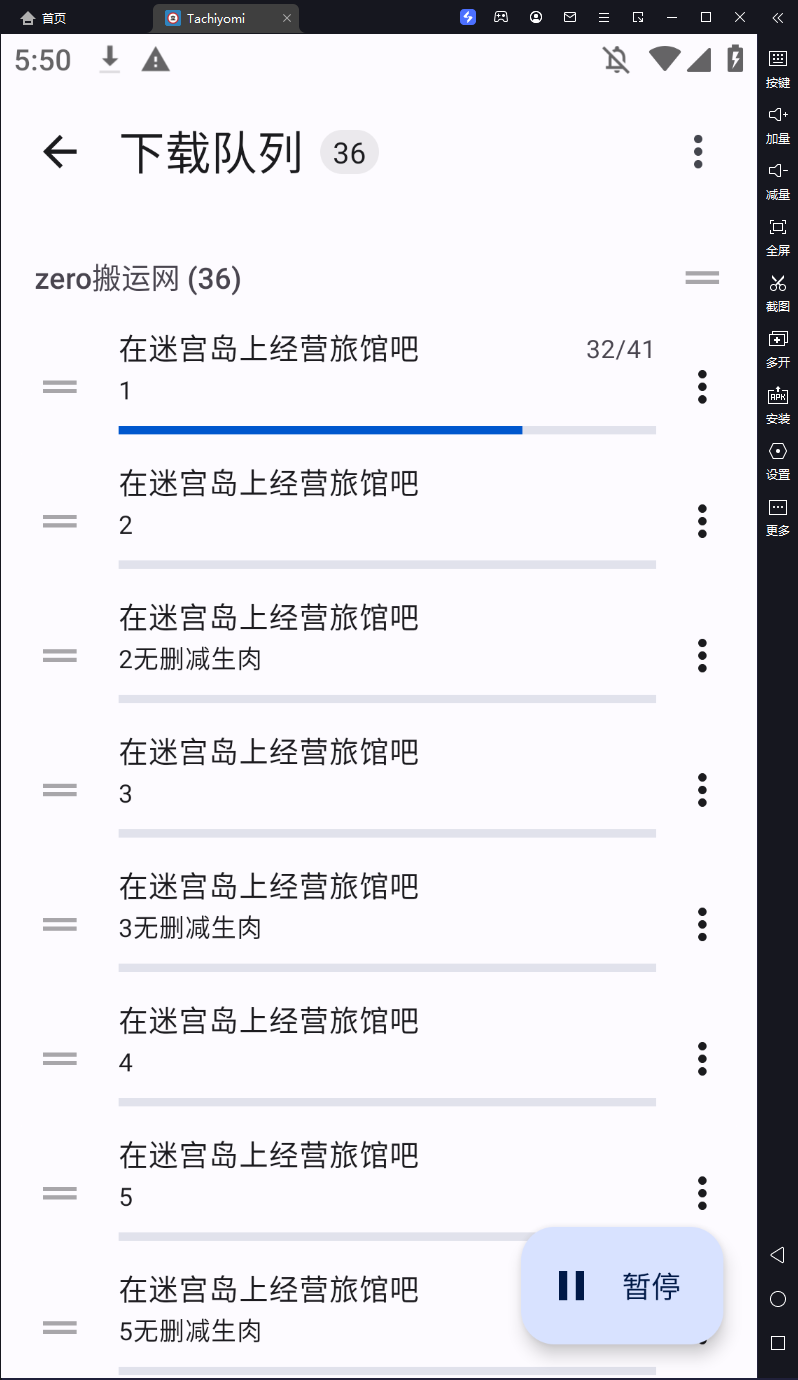Open the emulator settings (设置) icon
The height and width of the screenshot is (1380, 798).
click(x=778, y=459)
